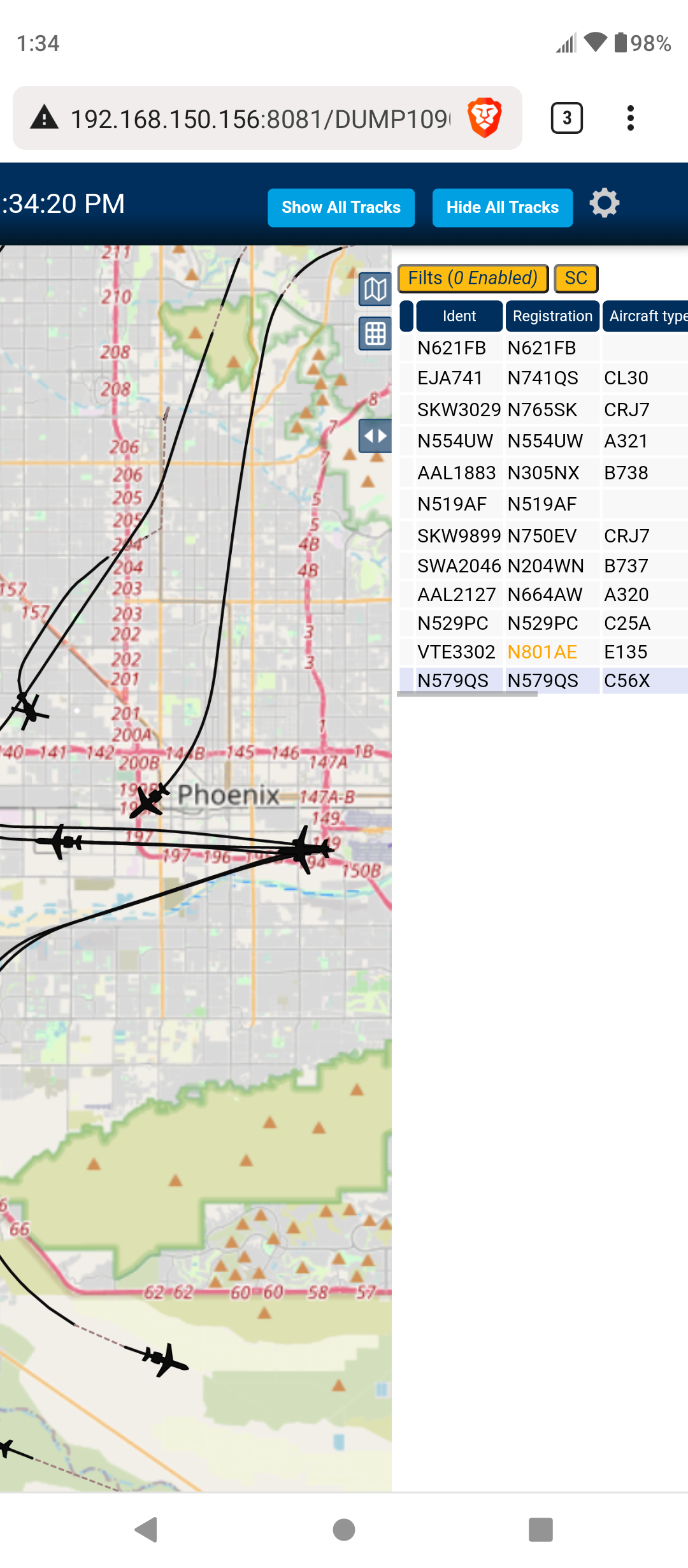Image resolution: width=688 pixels, height=1568 pixels.
Task: Select flight SKW3029 row
Action: tap(543, 410)
